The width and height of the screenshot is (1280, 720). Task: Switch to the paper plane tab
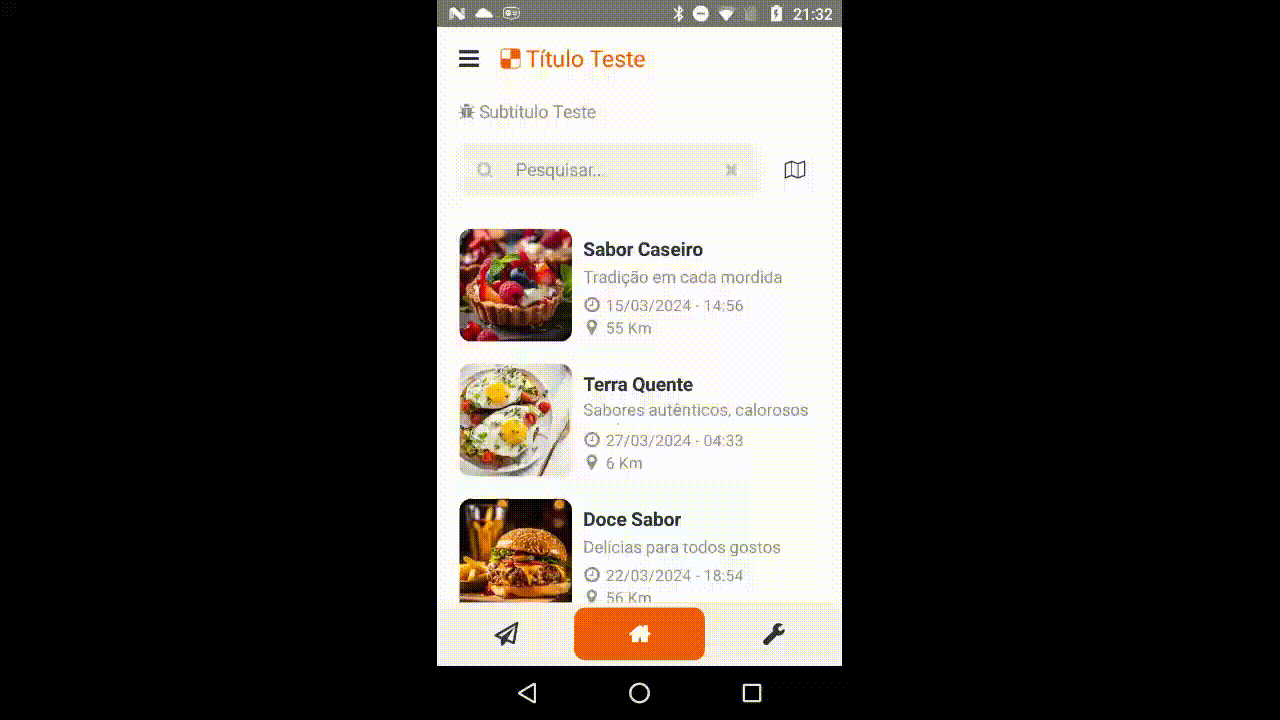coord(506,634)
